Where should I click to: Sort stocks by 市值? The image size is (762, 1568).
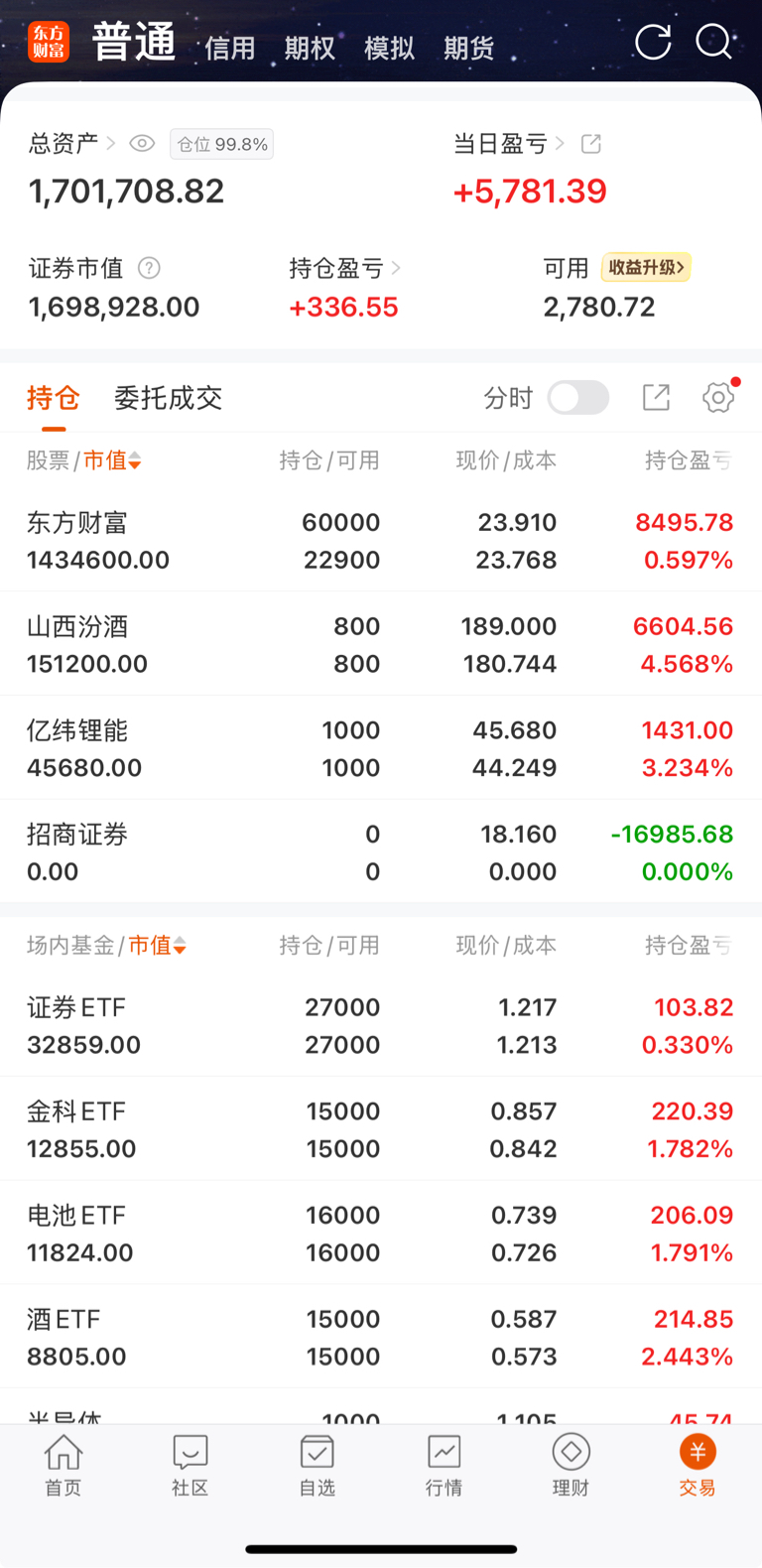(x=112, y=460)
